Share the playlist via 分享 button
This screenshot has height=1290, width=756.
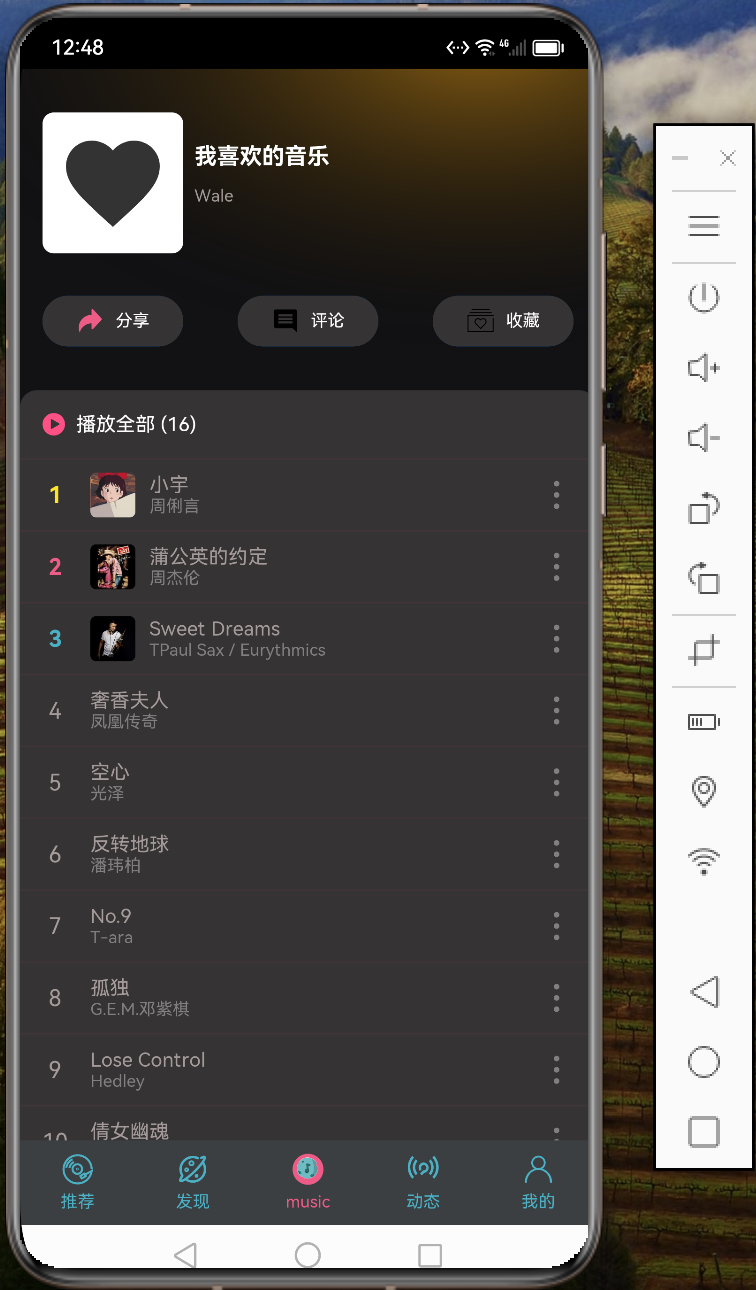tap(112, 321)
